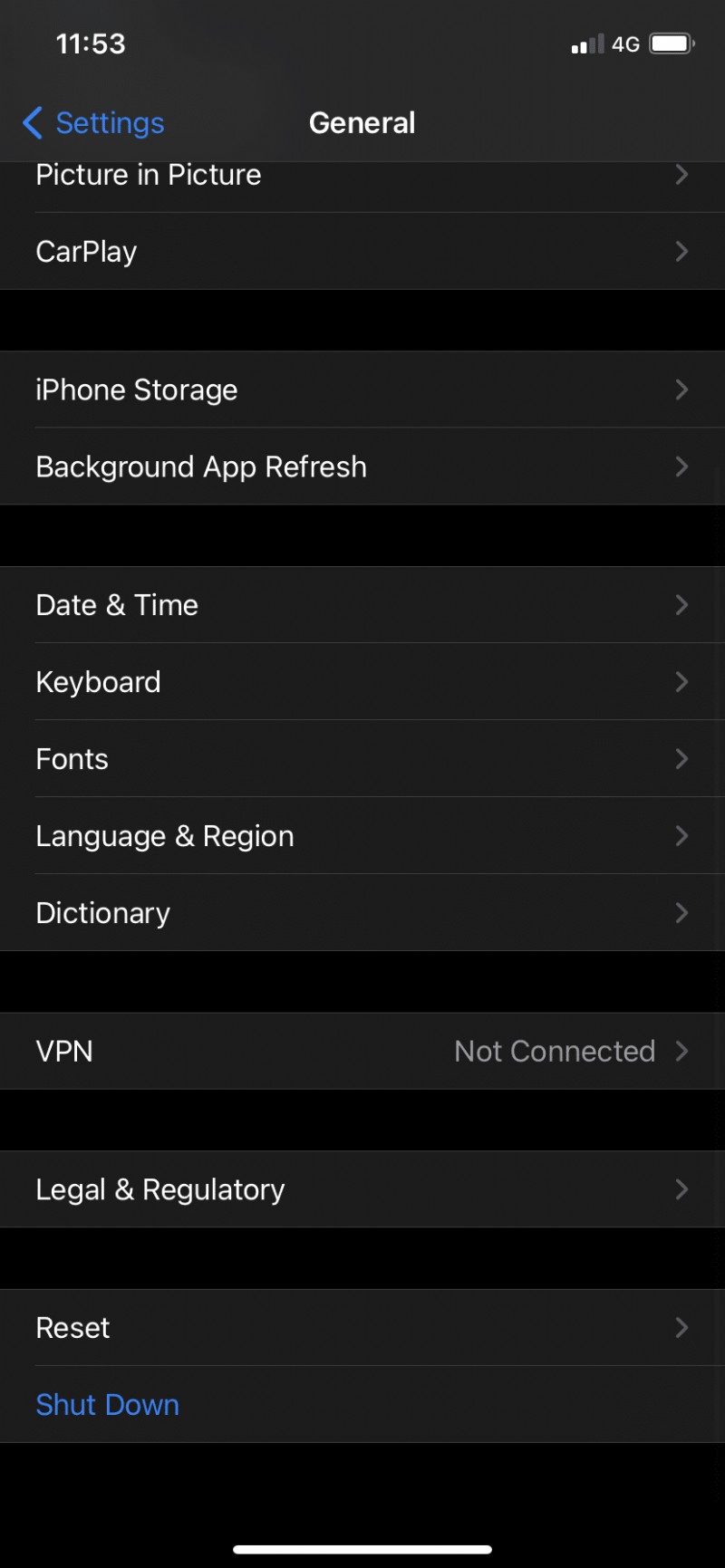Tap the Keyboard row chevron
Image resolution: width=725 pixels, height=1568 pixels.
pos(682,682)
